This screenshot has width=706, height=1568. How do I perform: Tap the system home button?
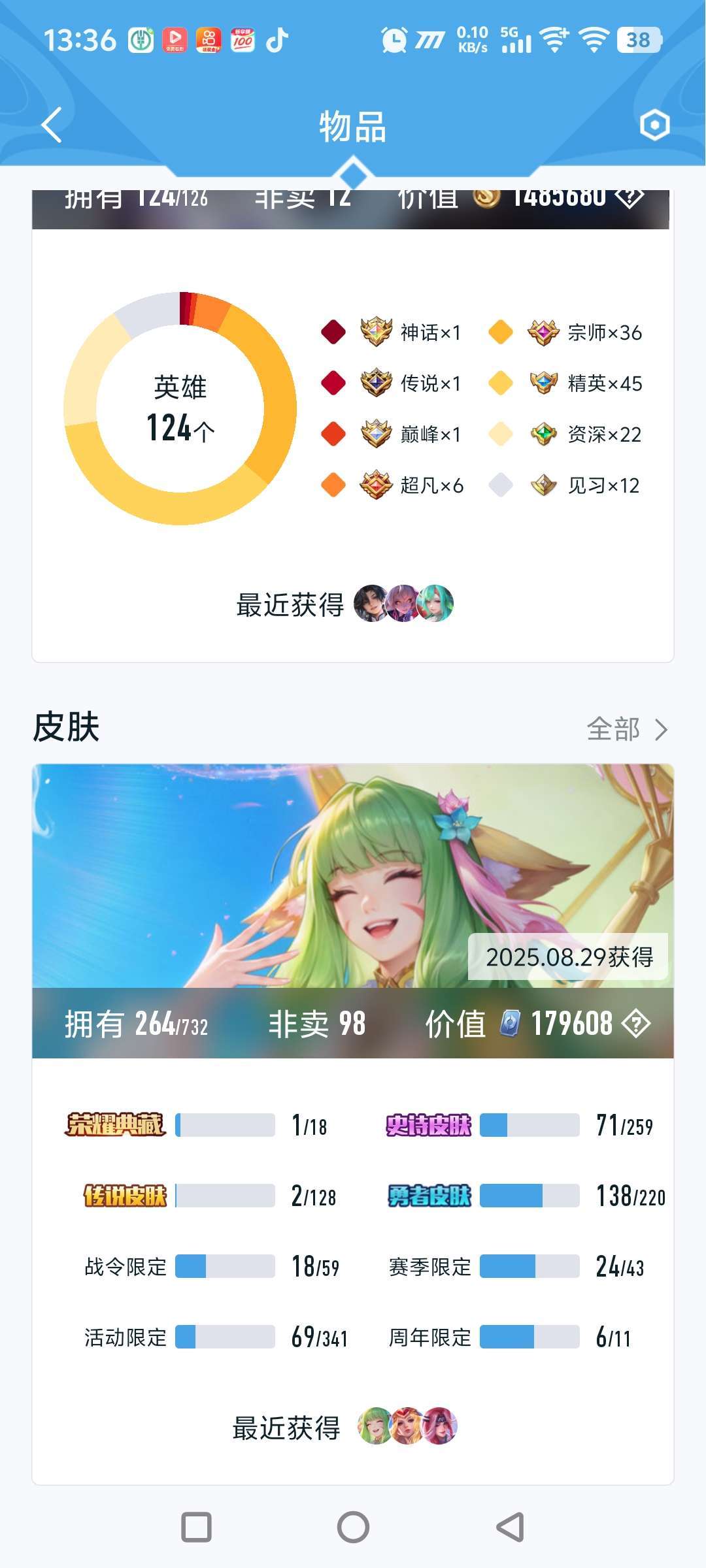coord(353,1527)
